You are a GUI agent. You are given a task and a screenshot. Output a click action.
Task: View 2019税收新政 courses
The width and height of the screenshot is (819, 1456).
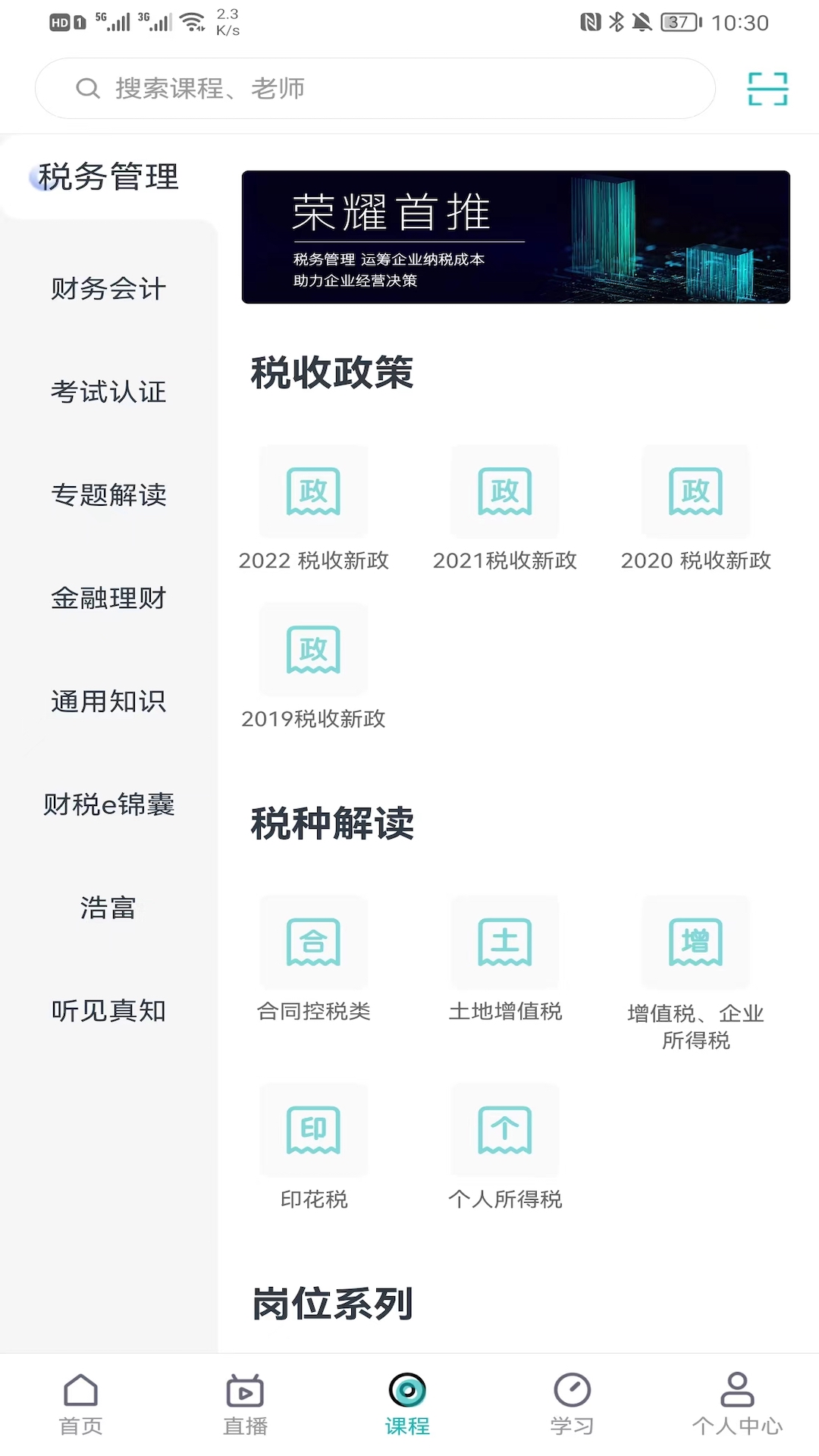314,667
